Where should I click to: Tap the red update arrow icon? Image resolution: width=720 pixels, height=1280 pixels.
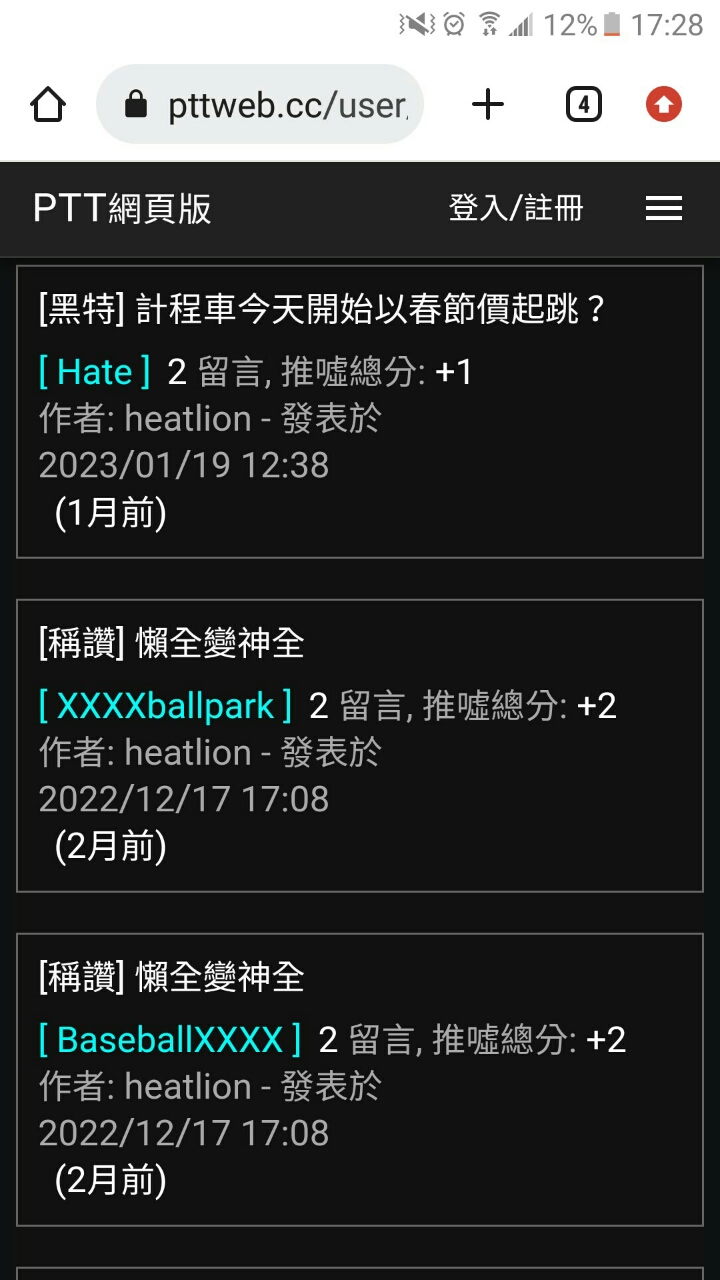point(664,105)
